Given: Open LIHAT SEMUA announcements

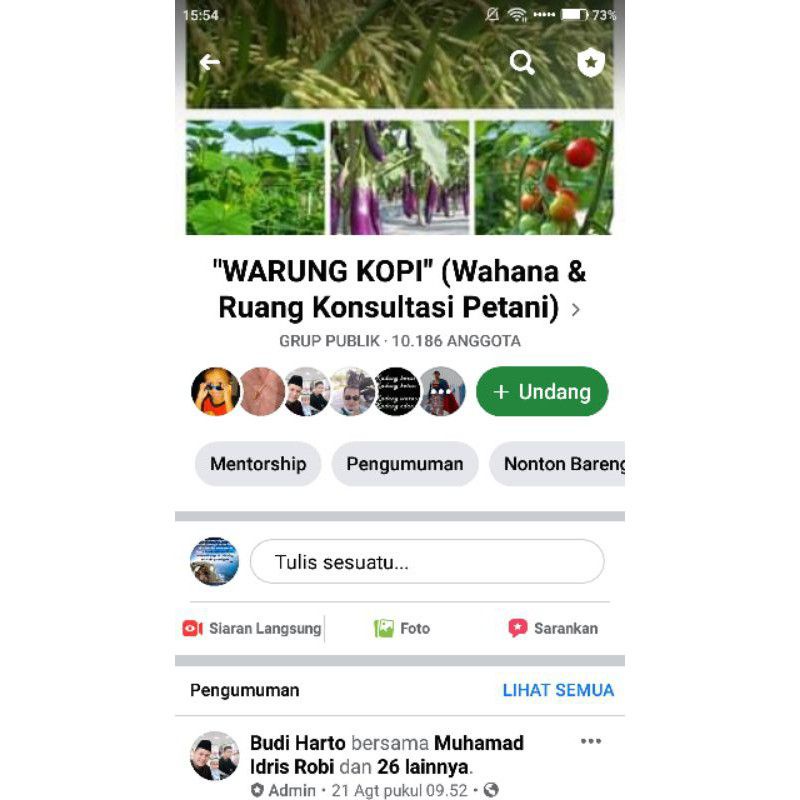Looking at the screenshot, I should pos(558,690).
